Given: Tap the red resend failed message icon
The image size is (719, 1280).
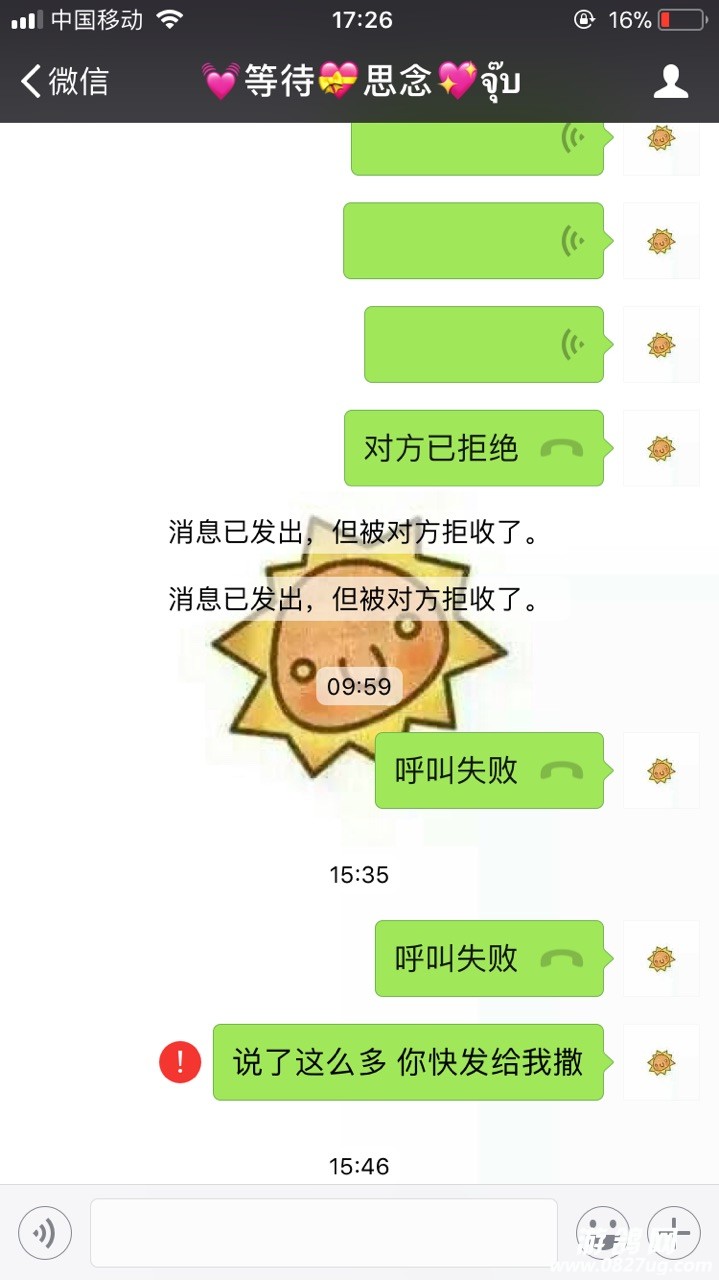Looking at the screenshot, I should (180, 1062).
